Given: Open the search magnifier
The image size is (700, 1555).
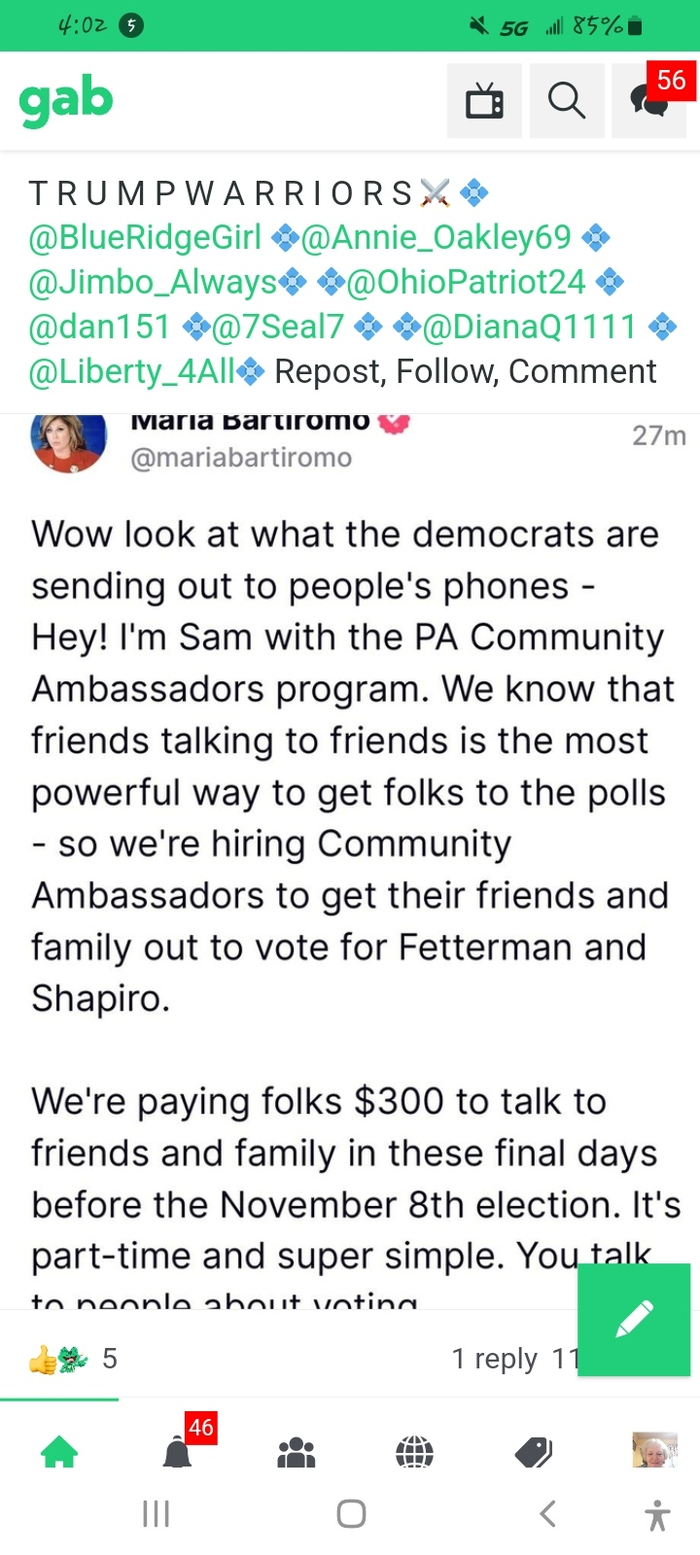Looking at the screenshot, I should [x=567, y=101].
